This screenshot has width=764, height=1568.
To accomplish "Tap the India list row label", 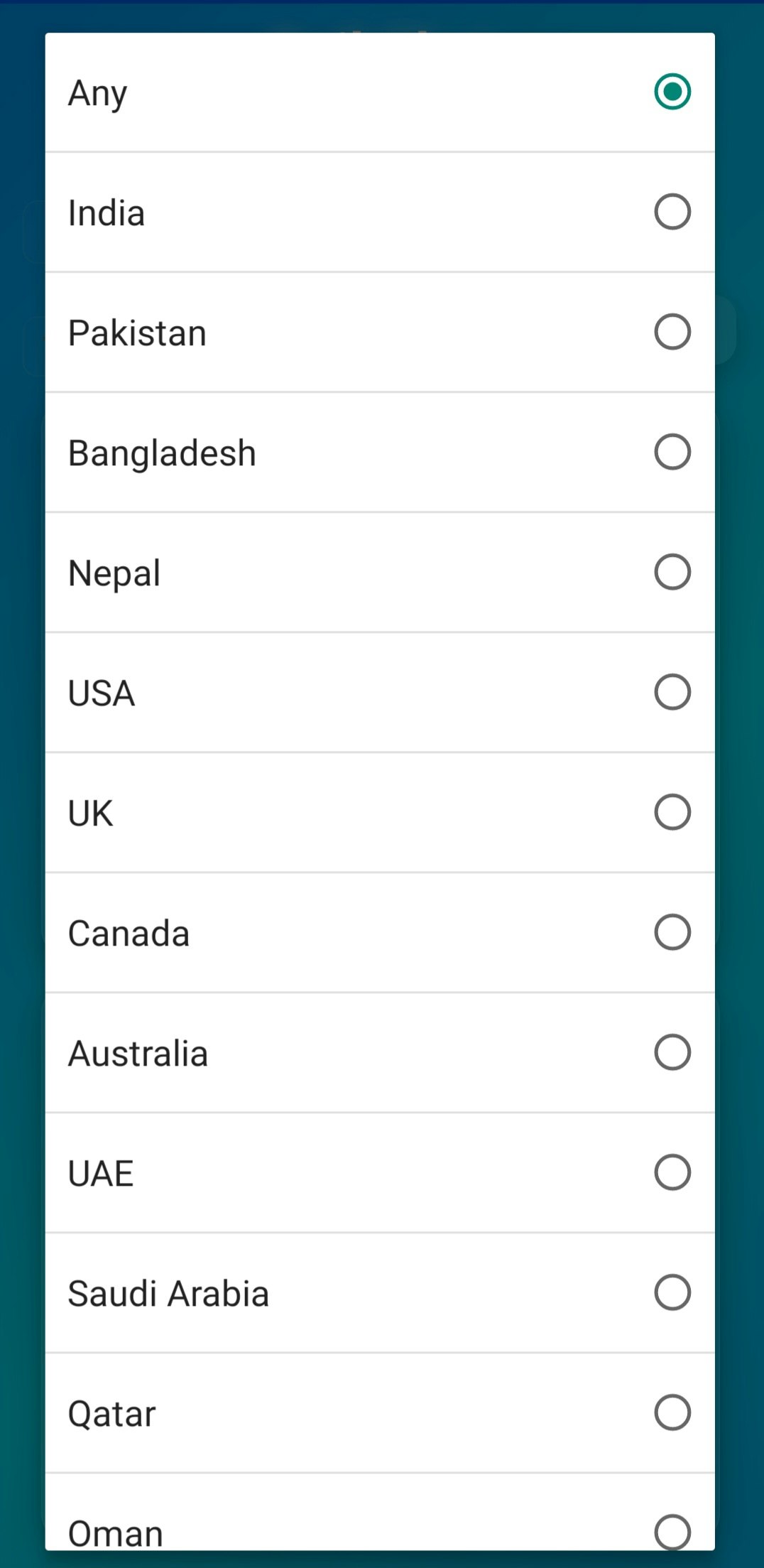I will 107,212.
